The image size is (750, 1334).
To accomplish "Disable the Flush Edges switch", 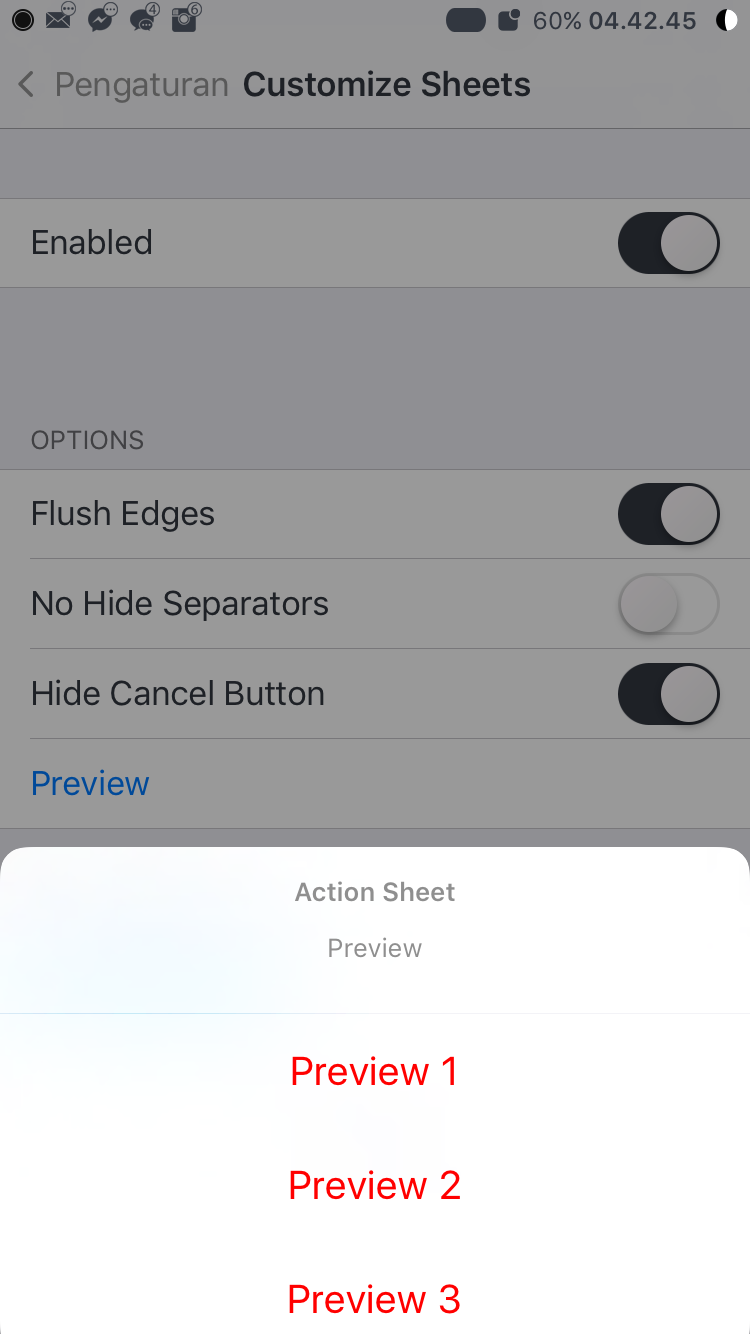I will point(669,514).
